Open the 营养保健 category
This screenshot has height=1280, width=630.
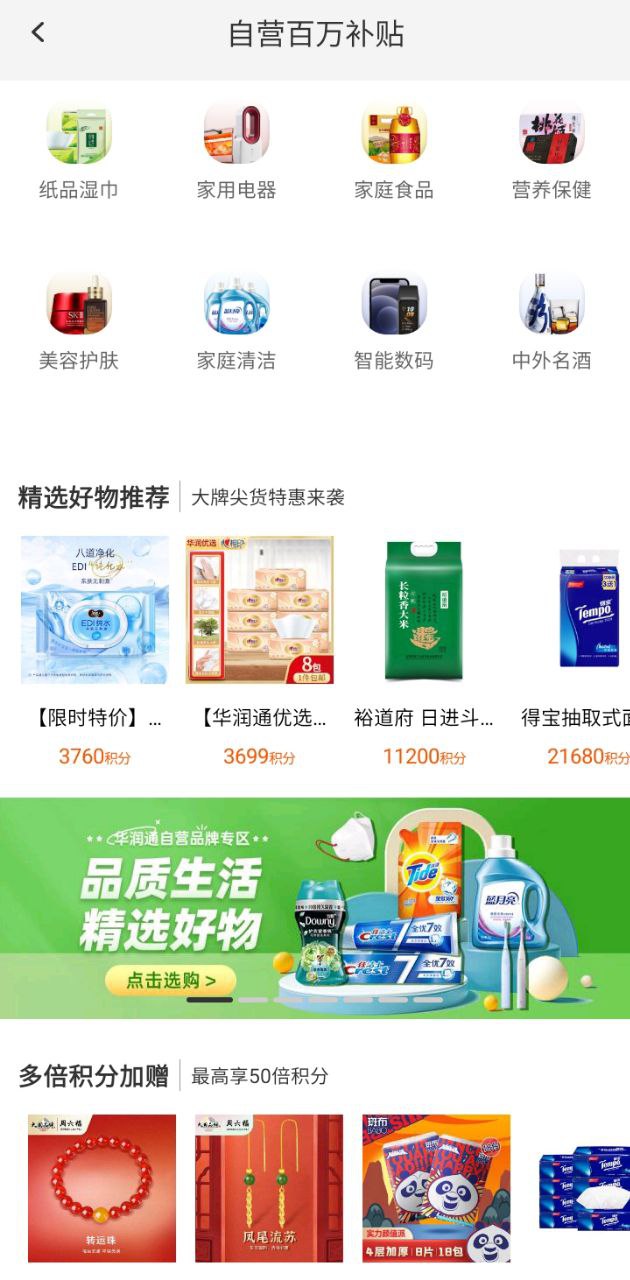pos(551,150)
